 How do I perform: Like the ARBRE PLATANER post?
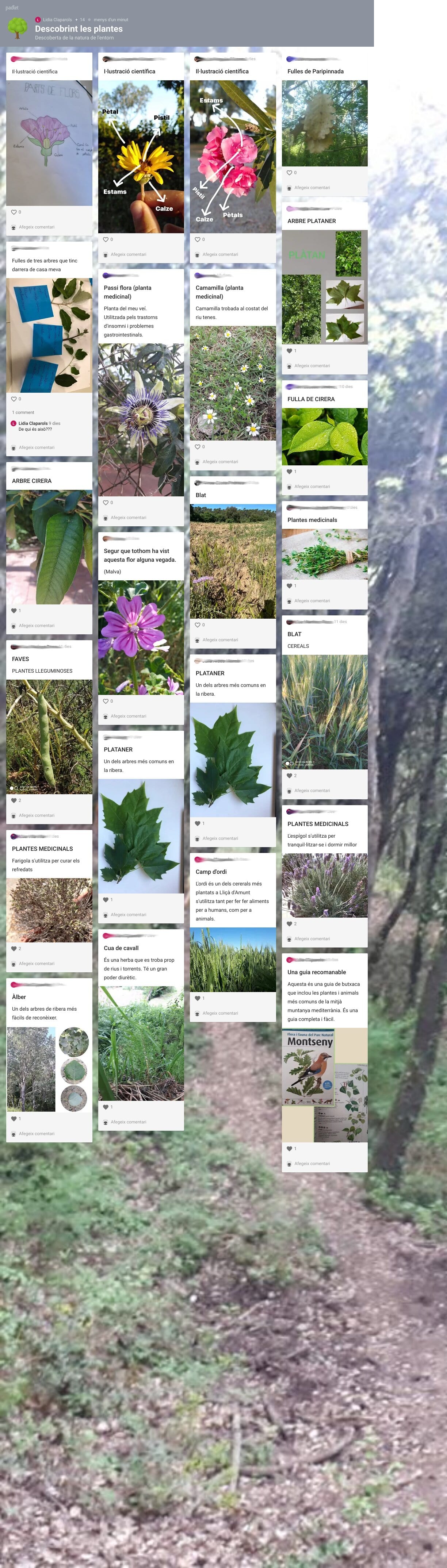tap(289, 351)
